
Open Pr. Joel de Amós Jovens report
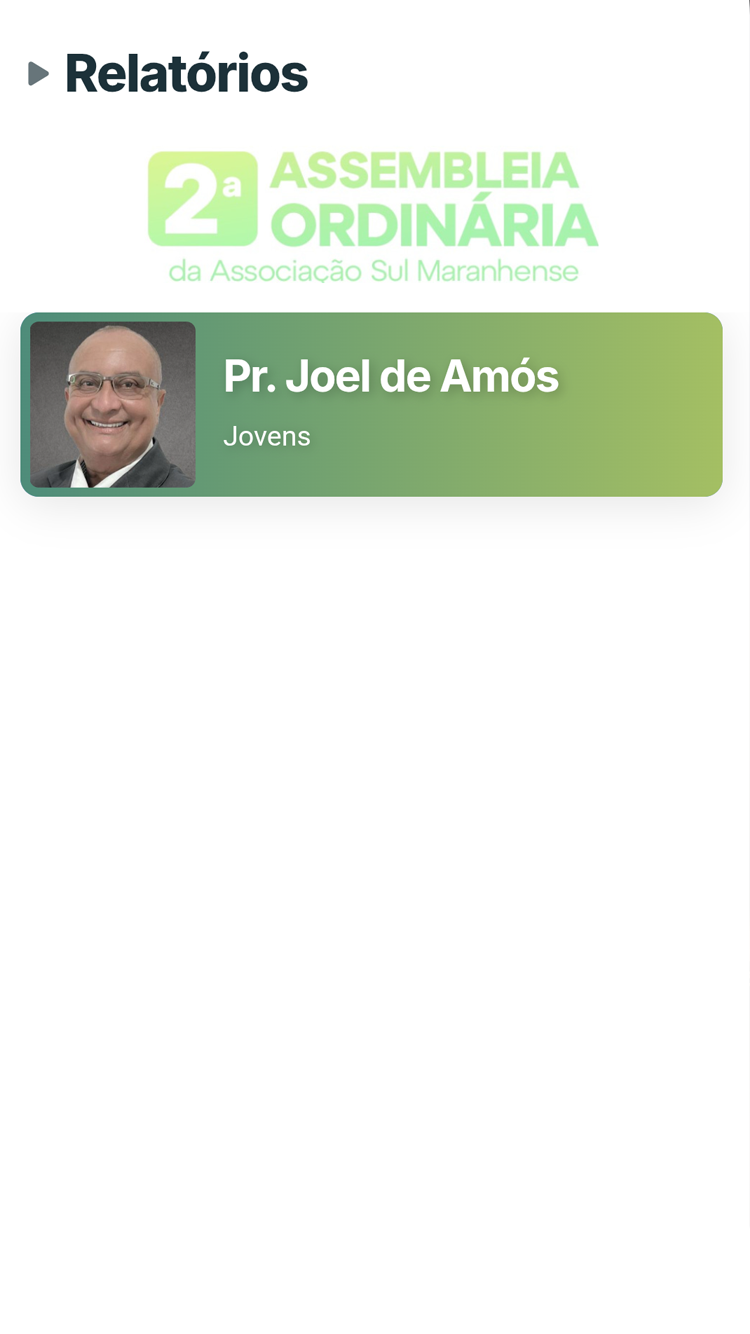(x=371, y=404)
